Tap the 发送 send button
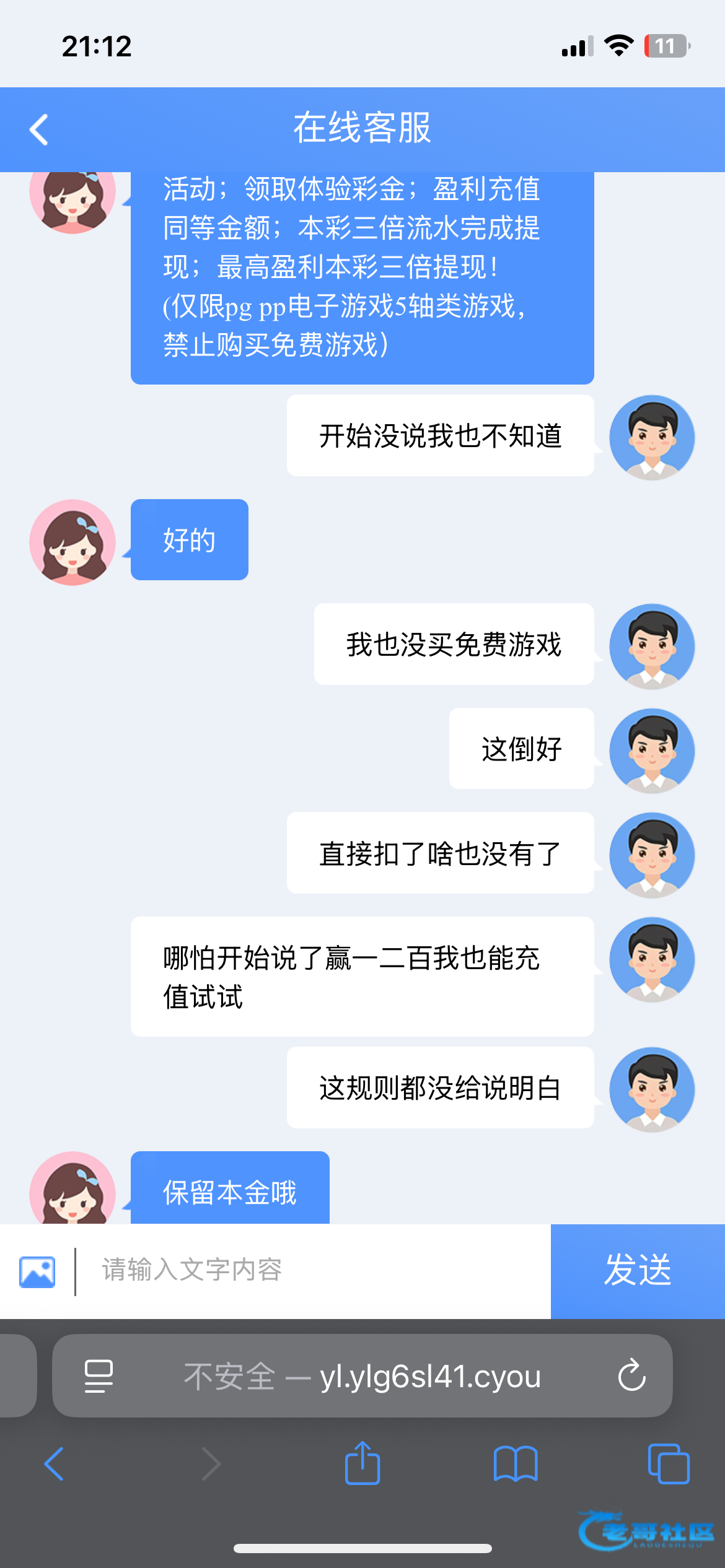This screenshot has width=725, height=1568. coord(638,1270)
